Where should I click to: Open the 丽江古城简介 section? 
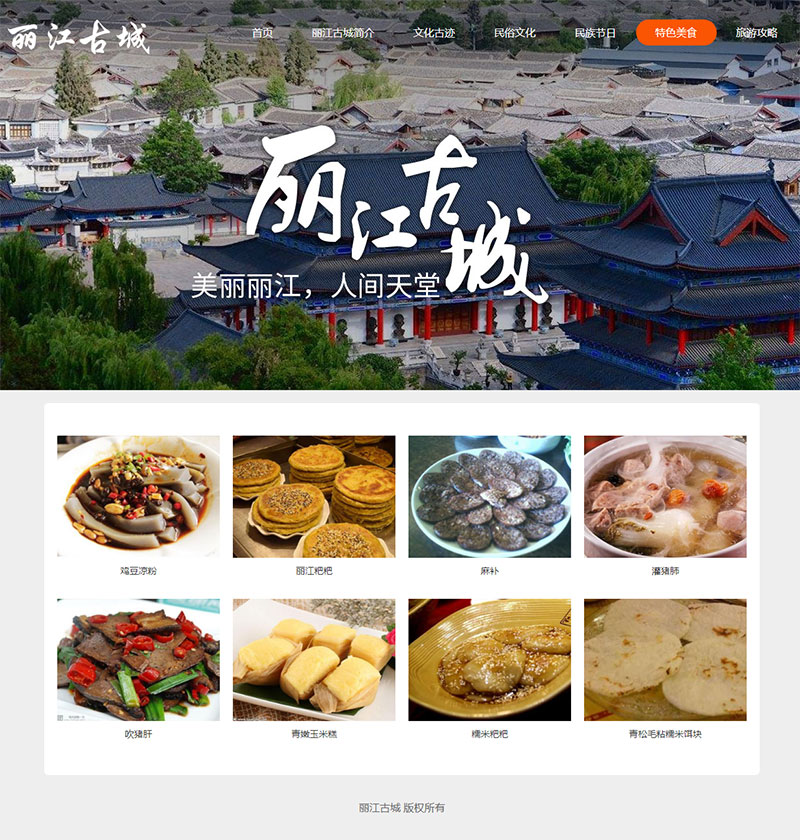pyautogui.click(x=343, y=33)
